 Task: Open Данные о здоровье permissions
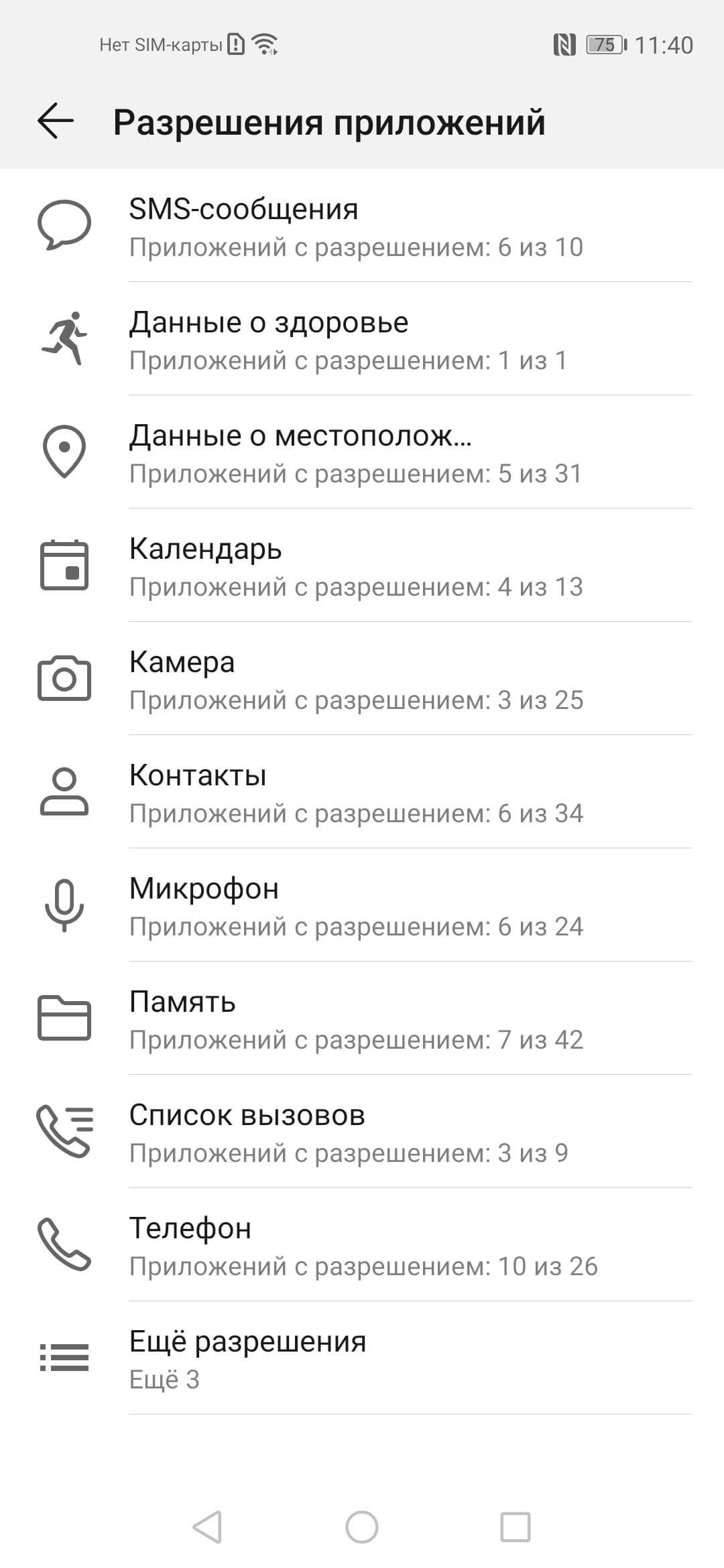click(362, 340)
